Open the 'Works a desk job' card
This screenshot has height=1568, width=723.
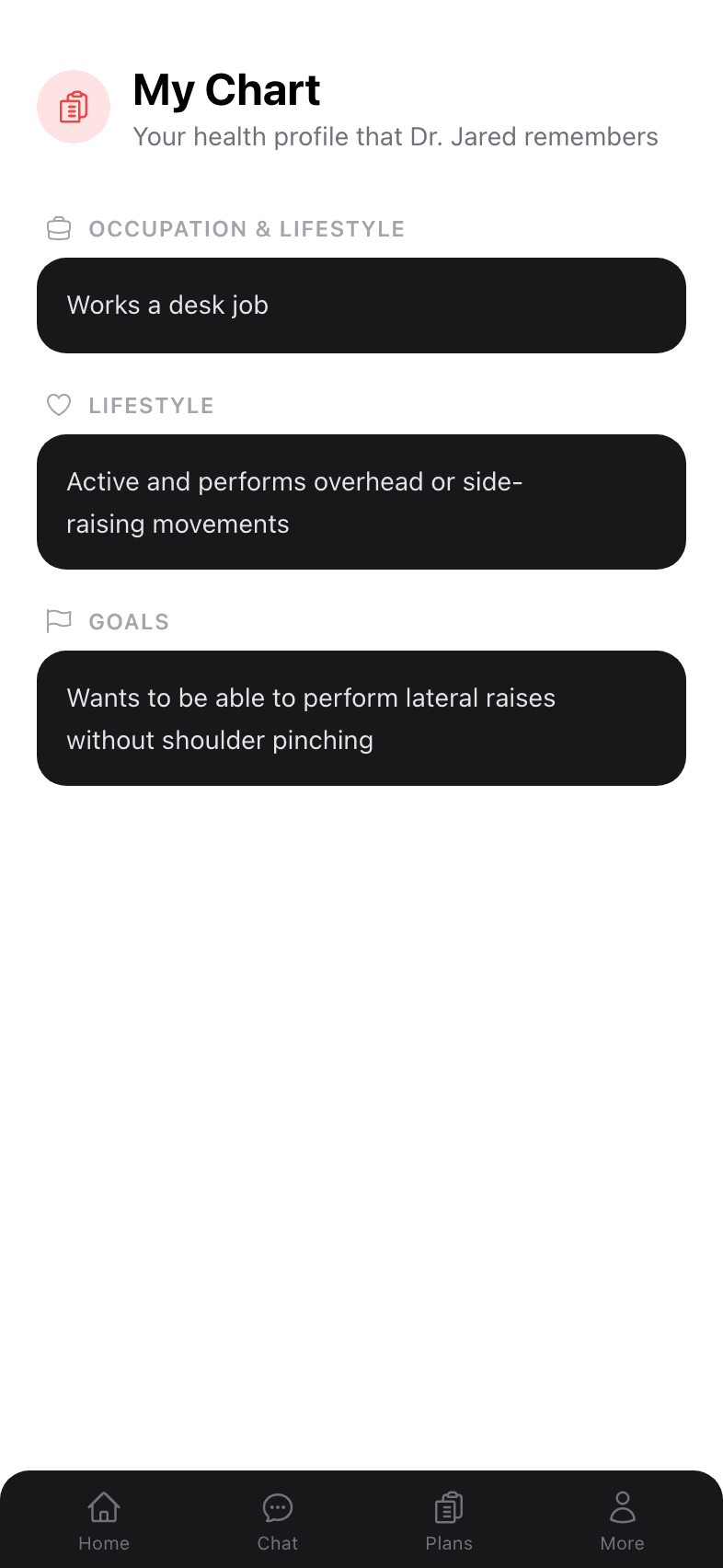(x=361, y=306)
